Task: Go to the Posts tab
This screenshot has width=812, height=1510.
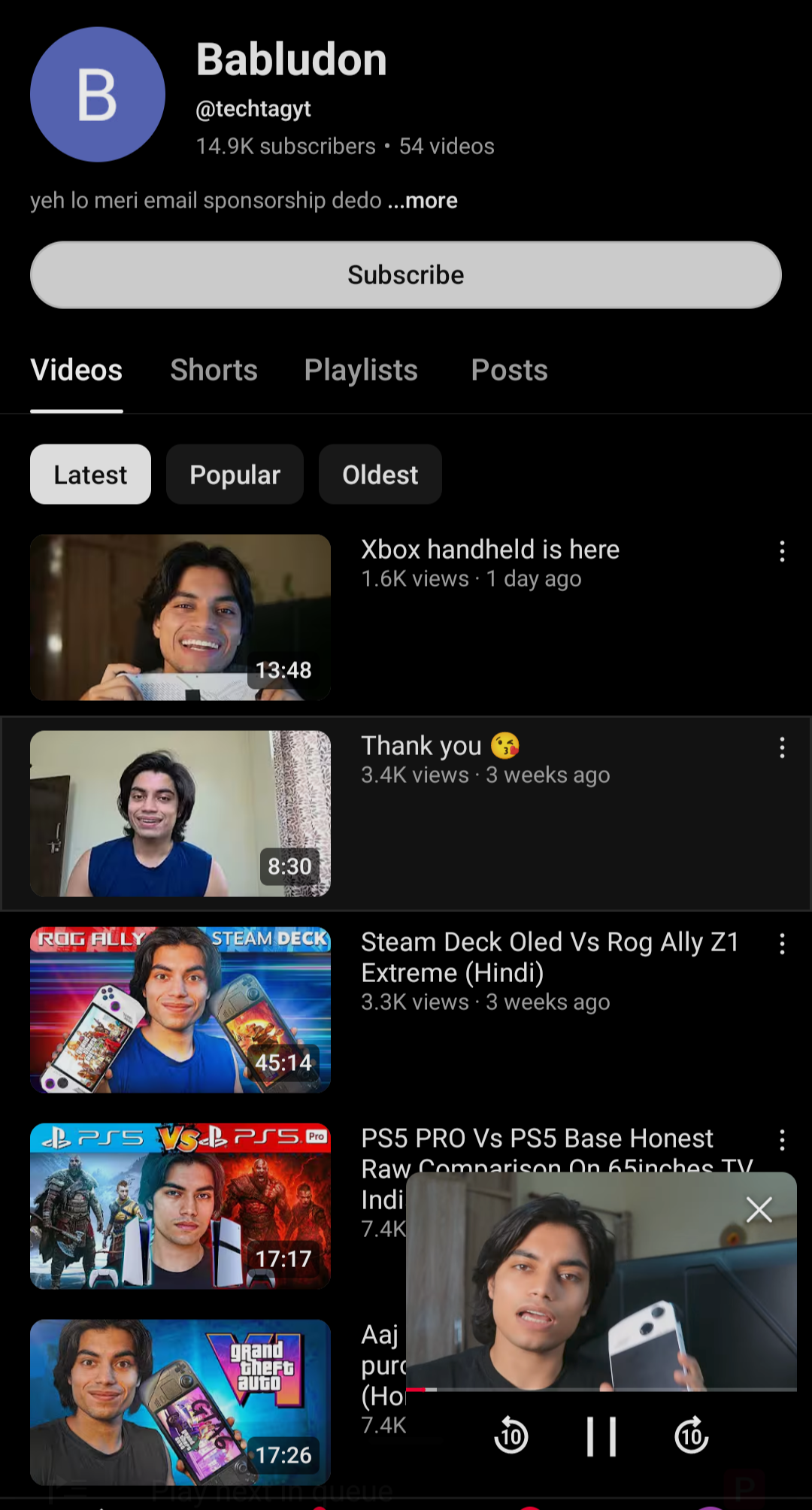Action: point(510,370)
